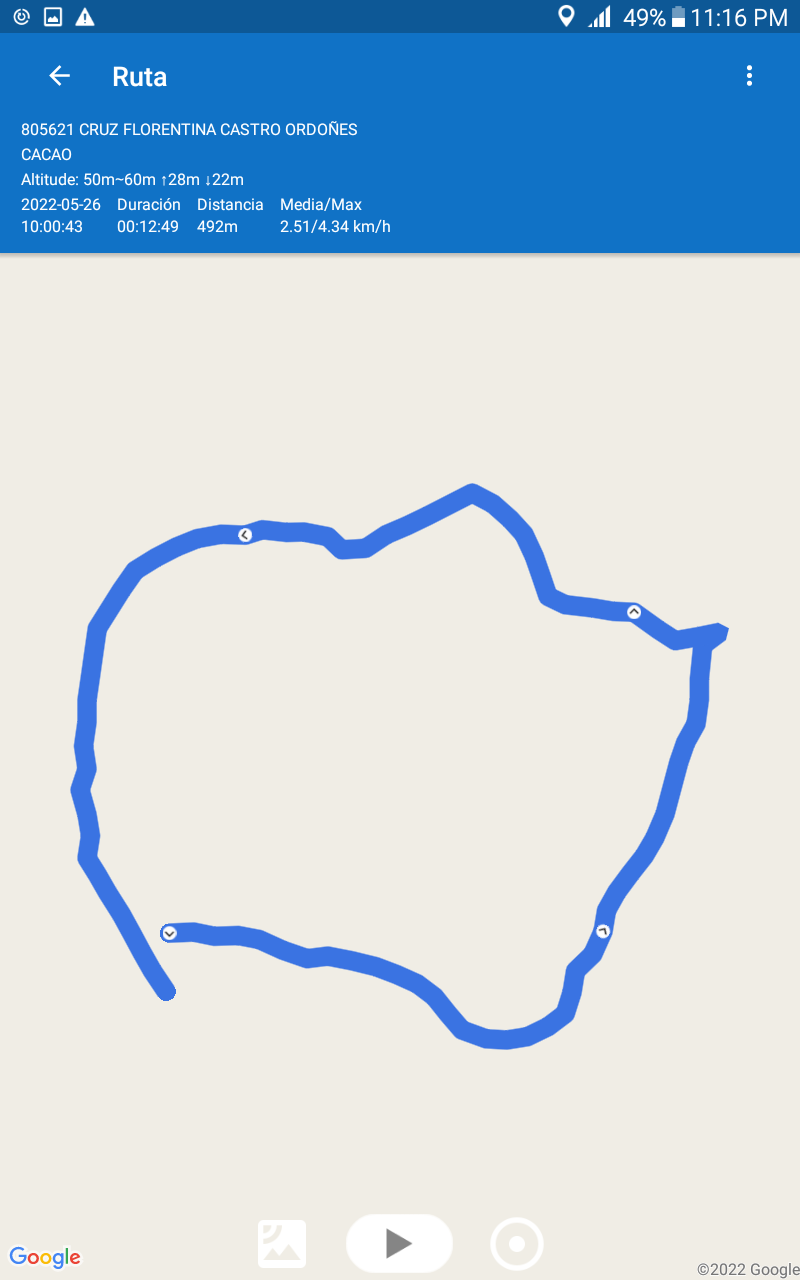Open the elevation chart icon

tap(282, 1244)
